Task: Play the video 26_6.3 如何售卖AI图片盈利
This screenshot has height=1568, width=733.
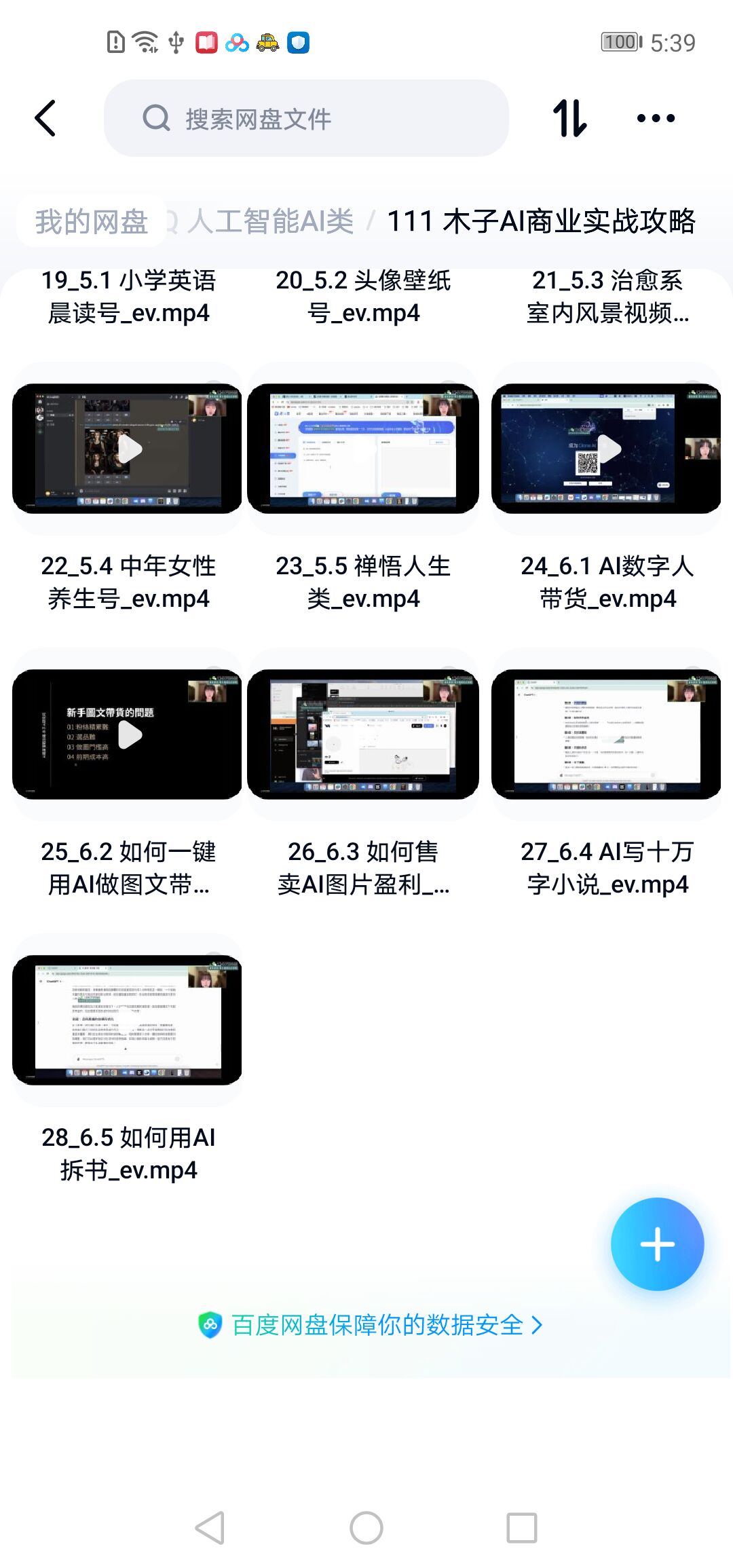Action: point(363,734)
